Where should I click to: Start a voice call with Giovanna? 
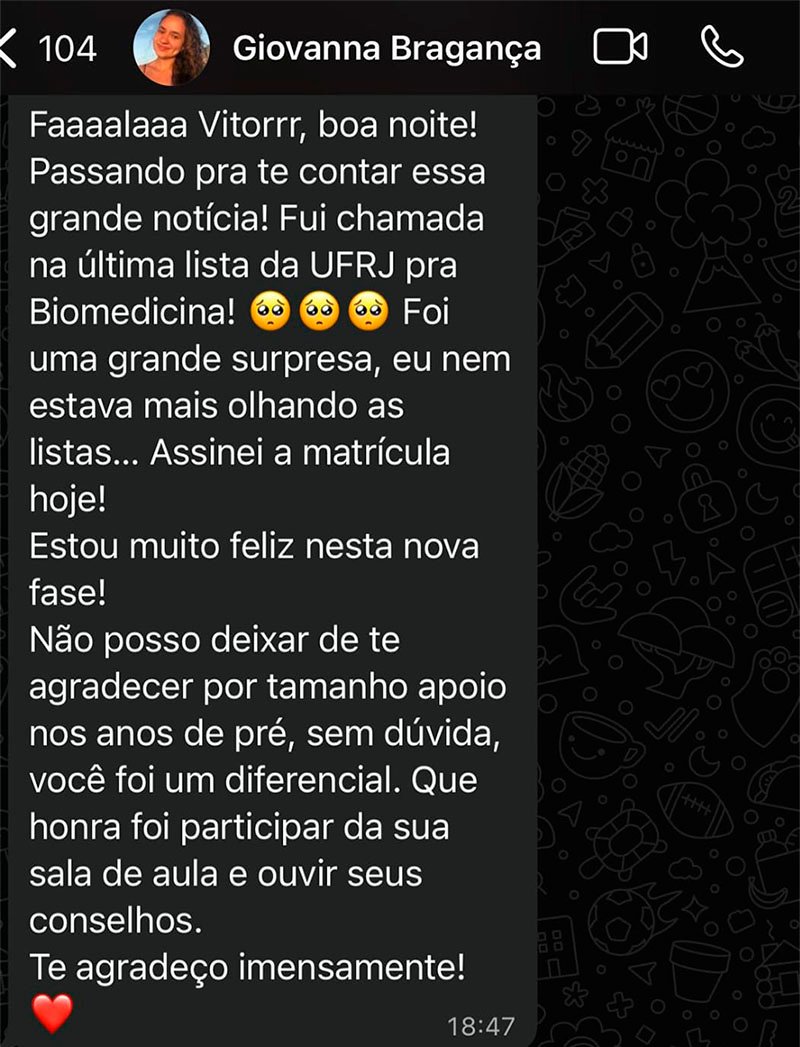point(721,47)
